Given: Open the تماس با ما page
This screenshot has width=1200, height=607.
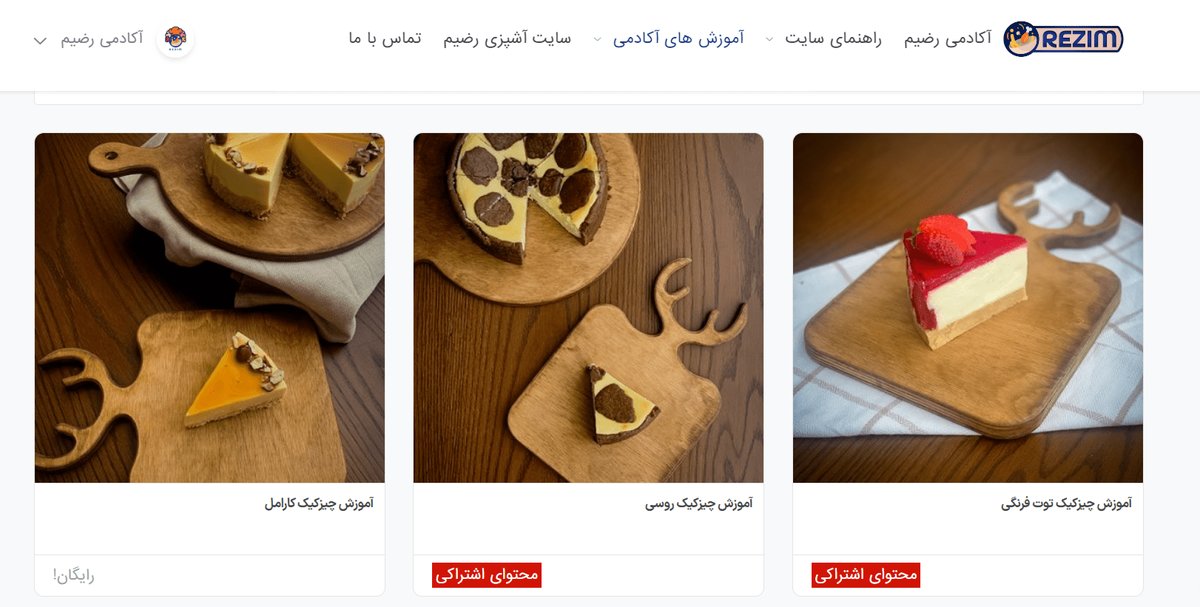Looking at the screenshot, I should pos(385,39).
